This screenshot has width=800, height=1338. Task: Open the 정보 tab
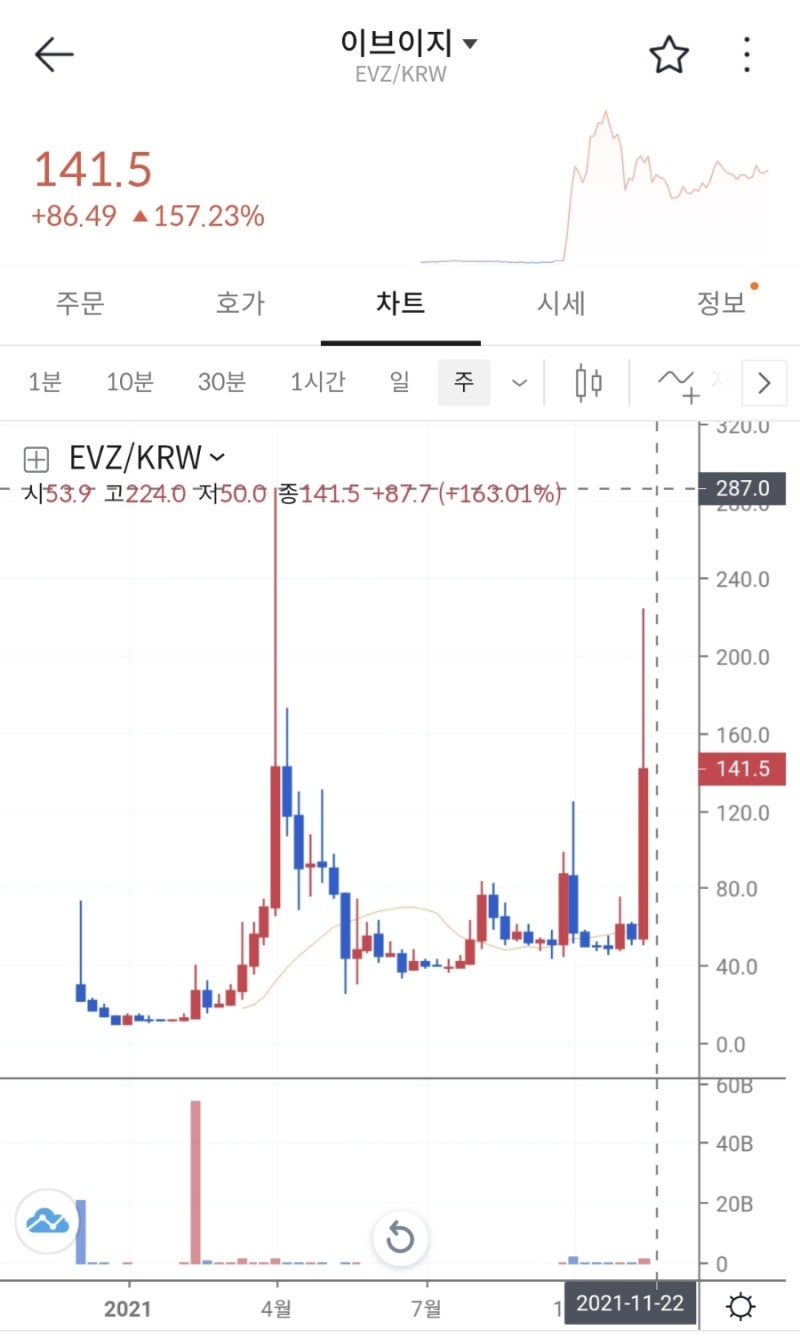[721, 303]
